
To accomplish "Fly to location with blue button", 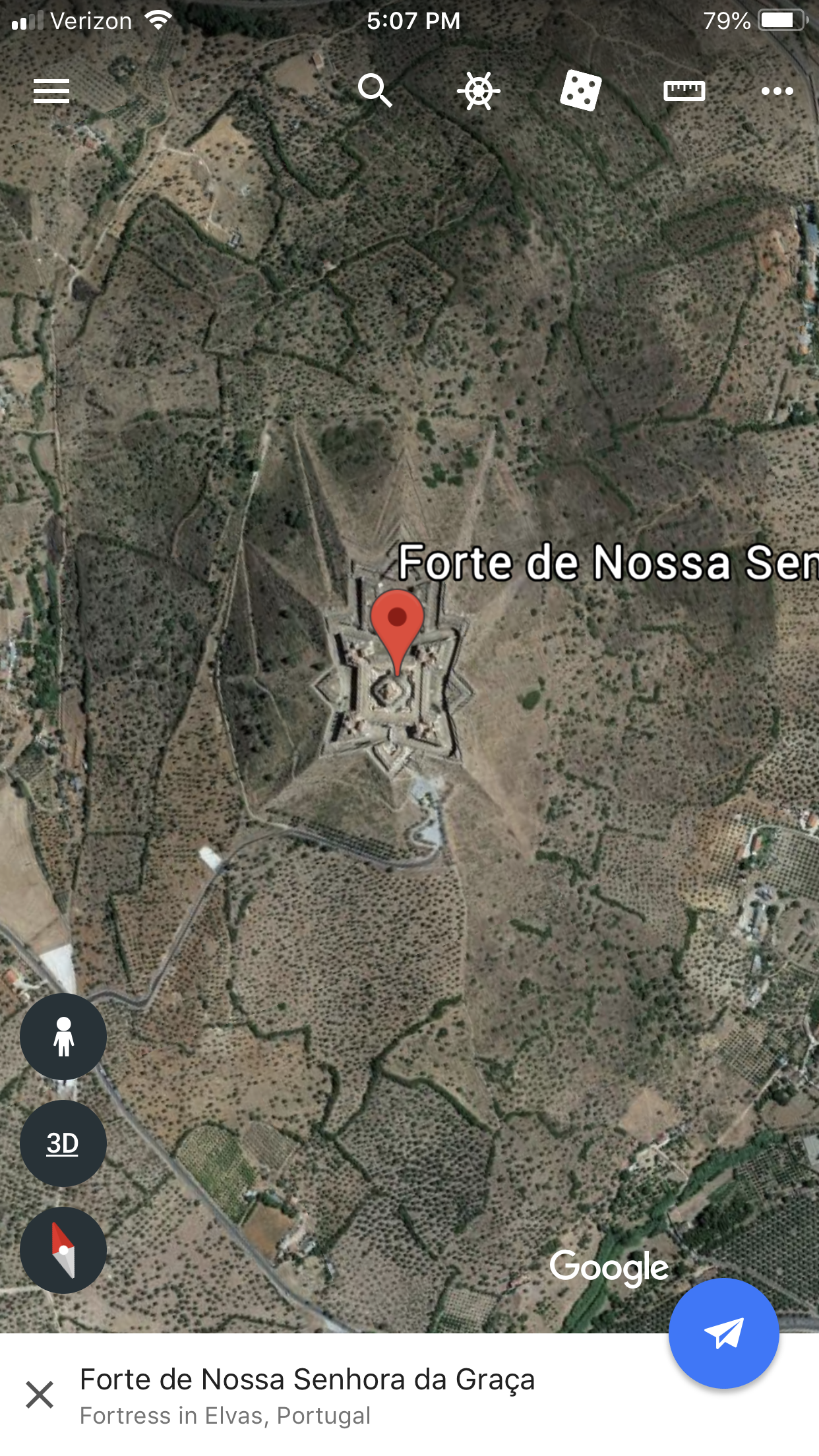I will 723,1333.
